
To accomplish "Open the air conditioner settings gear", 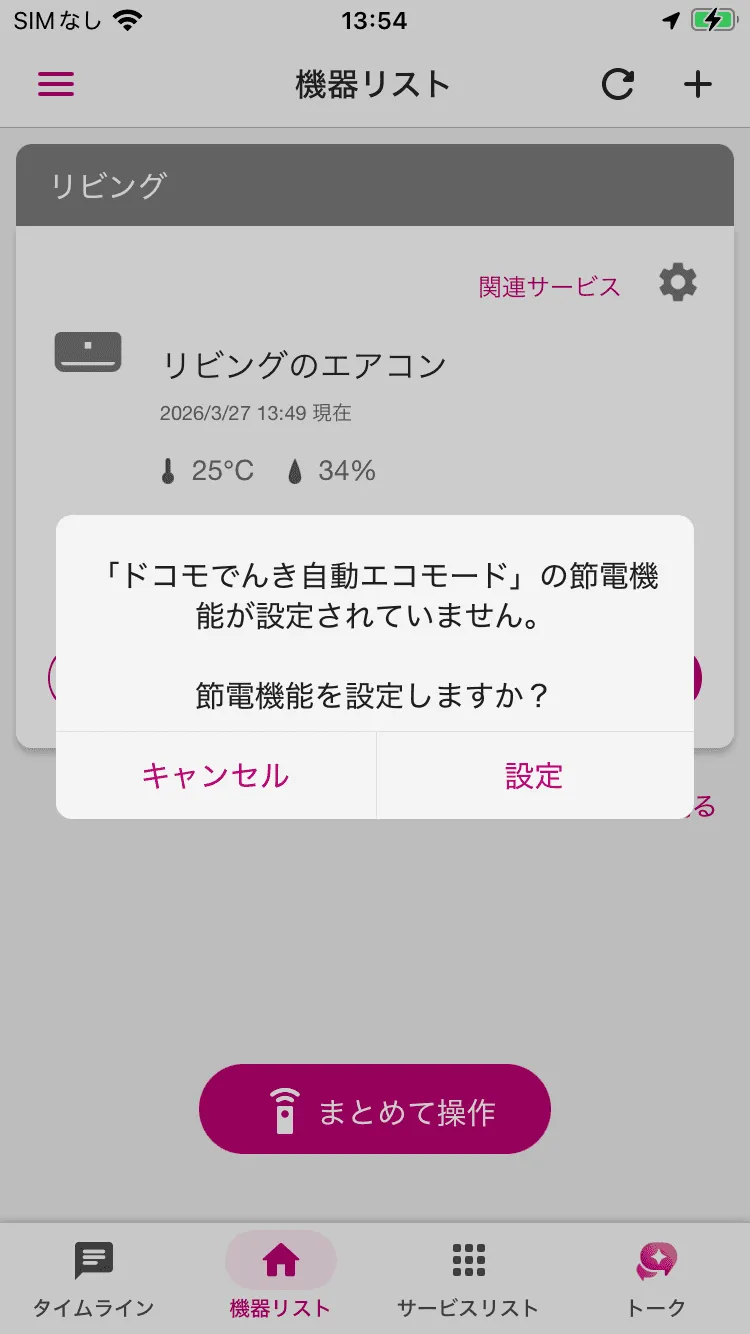I will (678, 282).
